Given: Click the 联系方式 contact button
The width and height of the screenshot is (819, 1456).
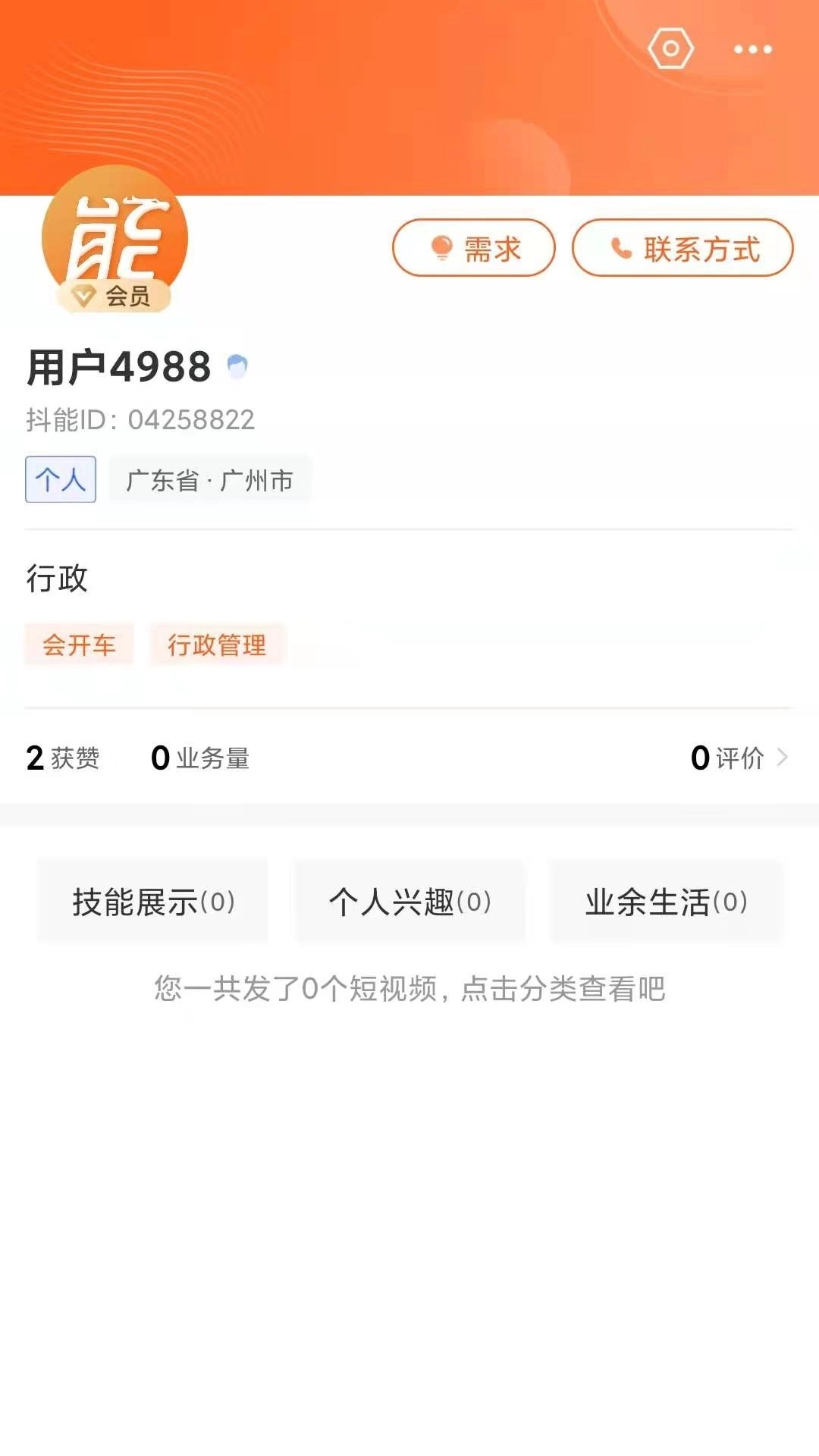Looking at the screenshot, I should click(681, 247).
